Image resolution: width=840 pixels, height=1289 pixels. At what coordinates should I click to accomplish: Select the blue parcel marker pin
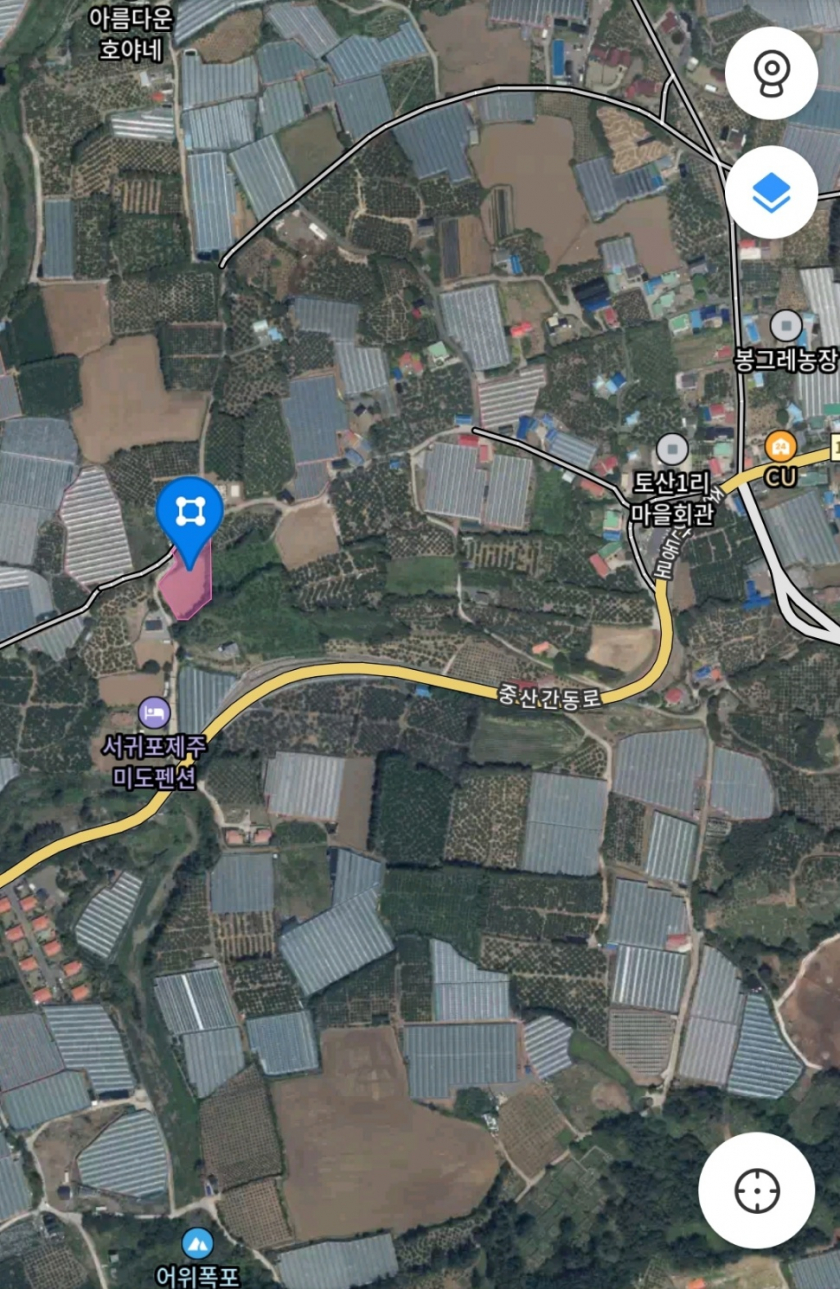pos(186,514)
